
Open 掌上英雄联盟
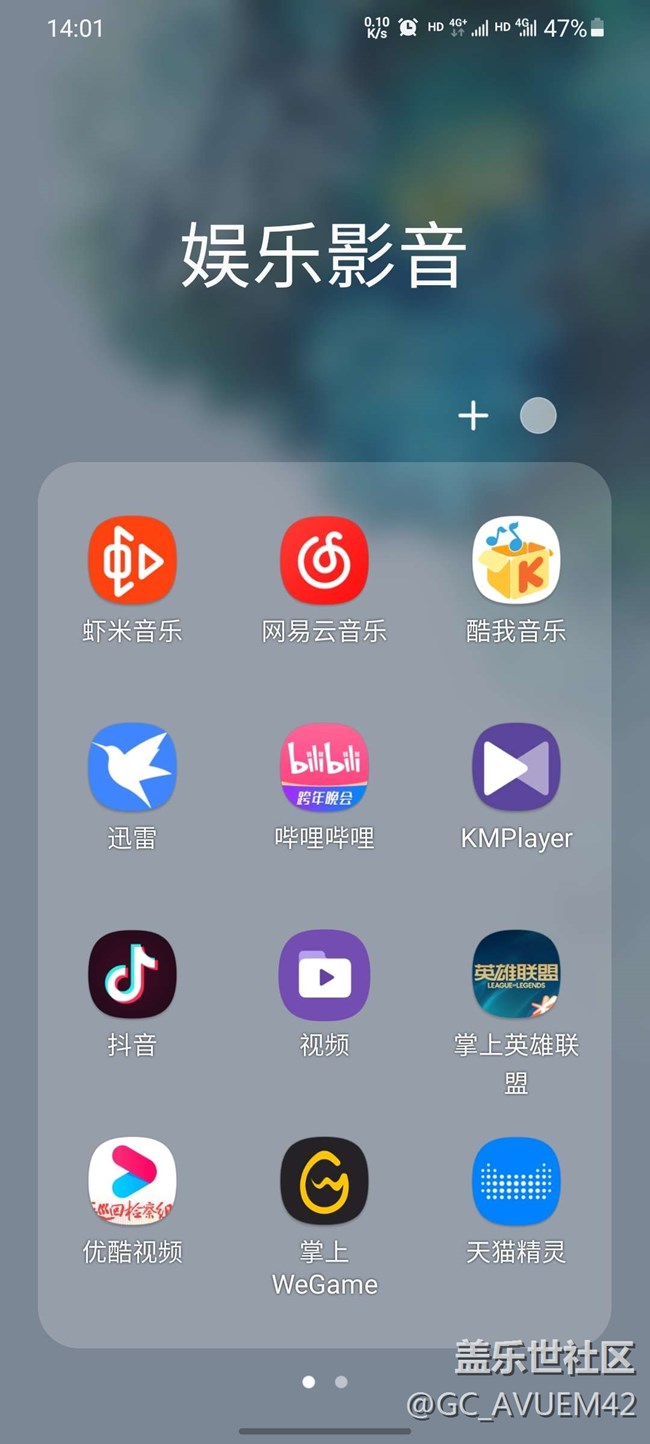pyautogui.click(x=516, y=974)
